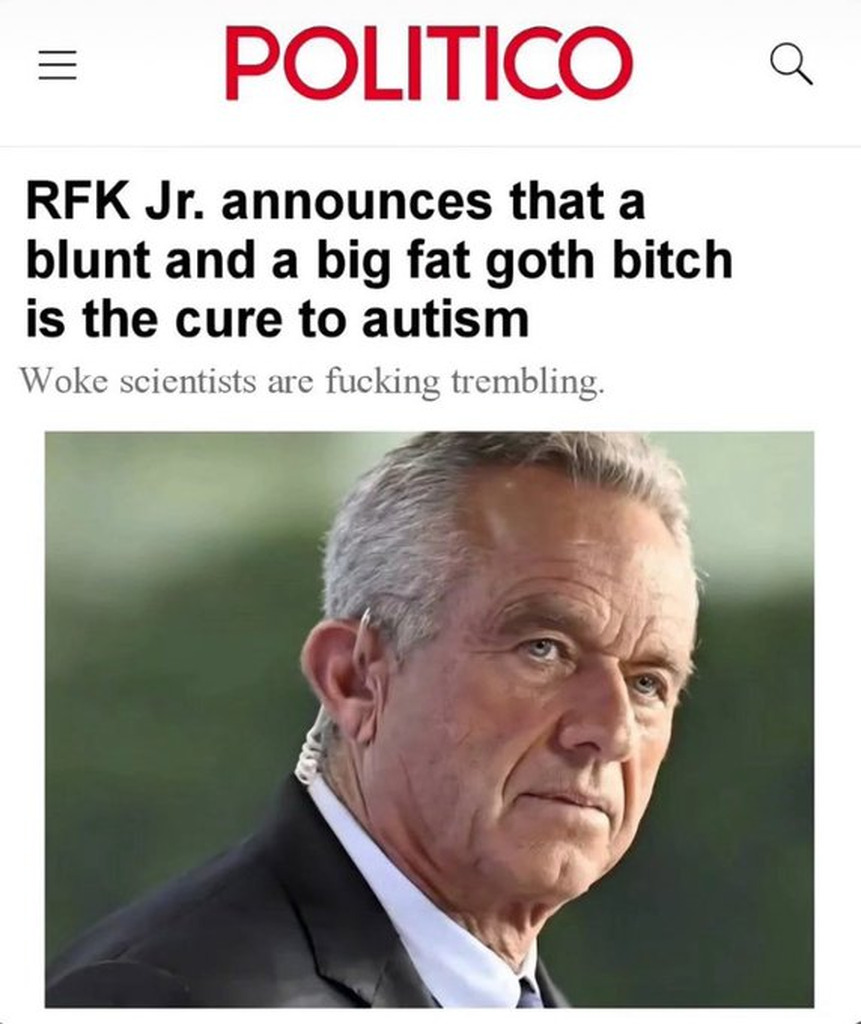Open the hamburger navigation menu
The height and width of the screenshot is (1024, 861).
click(x=57, y=66)
